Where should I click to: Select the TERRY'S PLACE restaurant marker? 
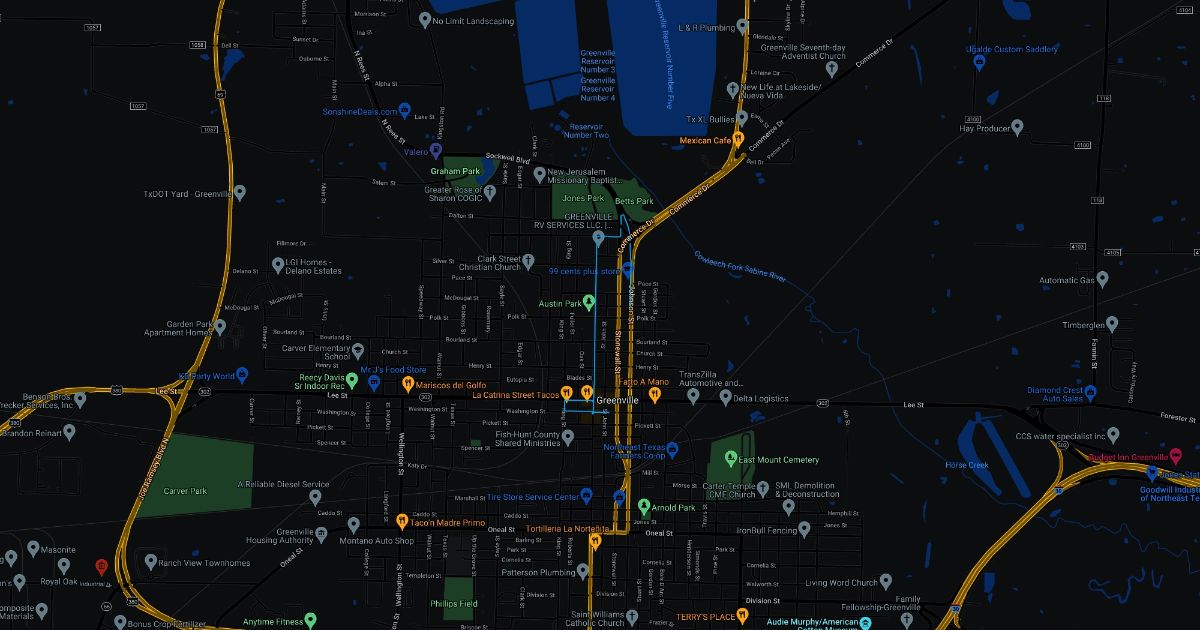click(741, 617)
